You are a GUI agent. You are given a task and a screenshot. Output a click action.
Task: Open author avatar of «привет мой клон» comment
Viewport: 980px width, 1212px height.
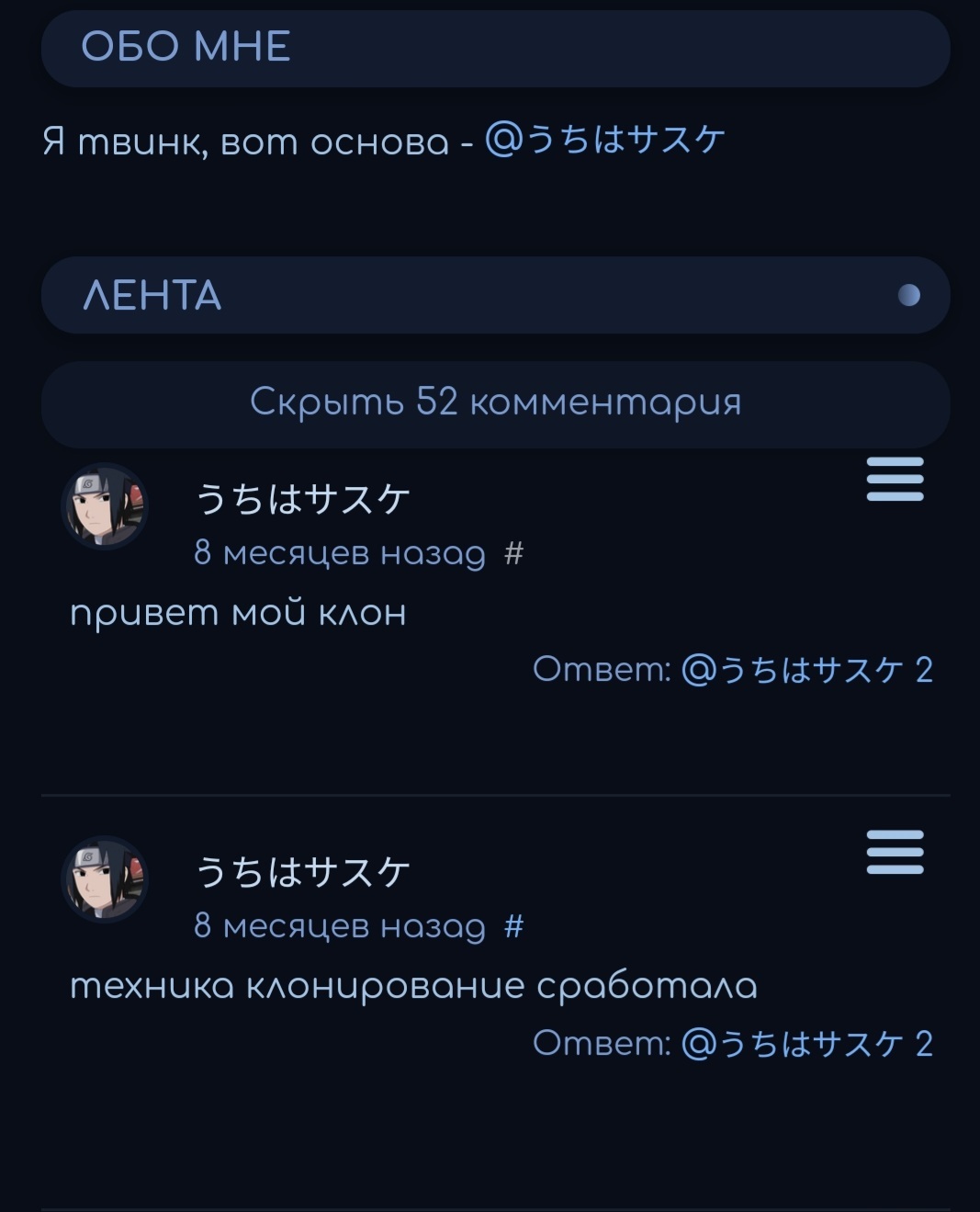pyautogui.click(x=105, y=506)
